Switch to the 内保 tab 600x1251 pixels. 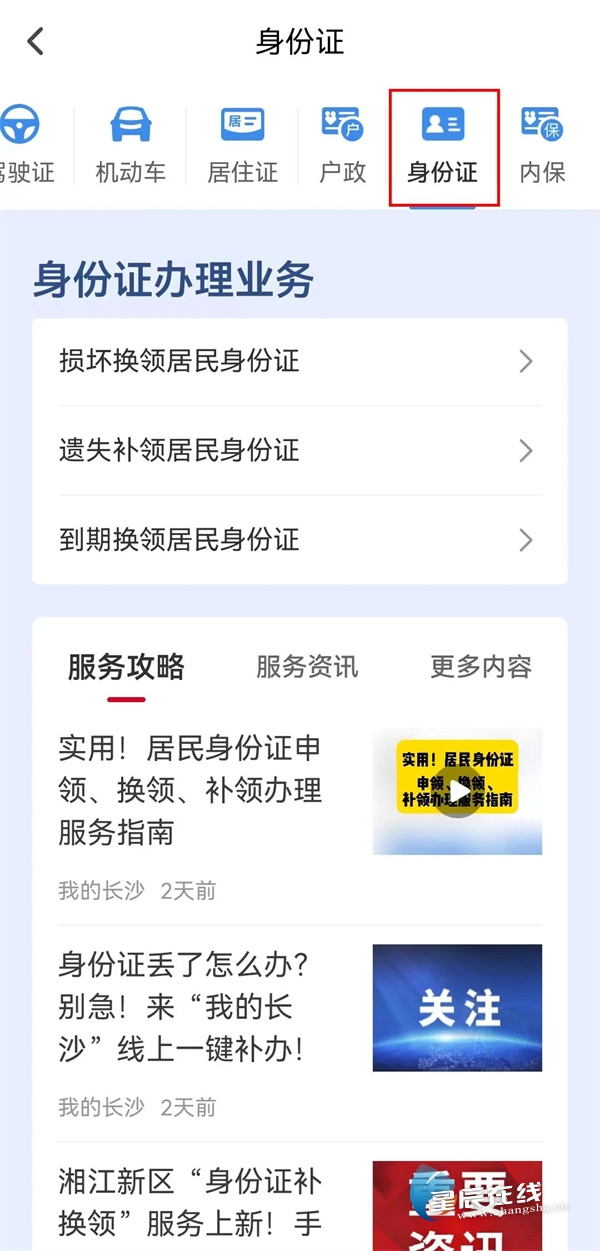[x=543, y=147]
